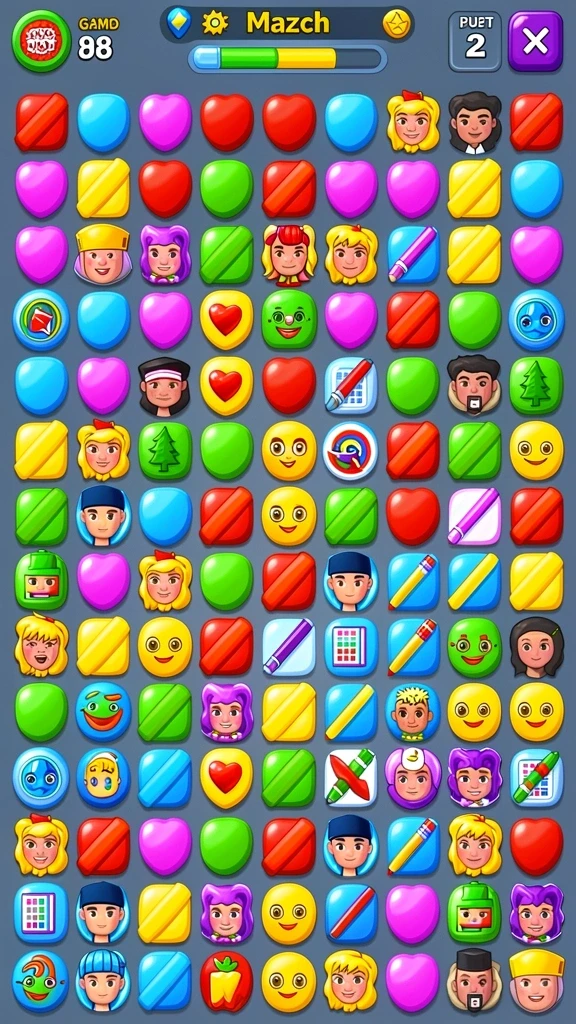Viewport: 576px width, 1024px height.
Task: Select the white tile with purple marker
Action: (x=474, y=515)
